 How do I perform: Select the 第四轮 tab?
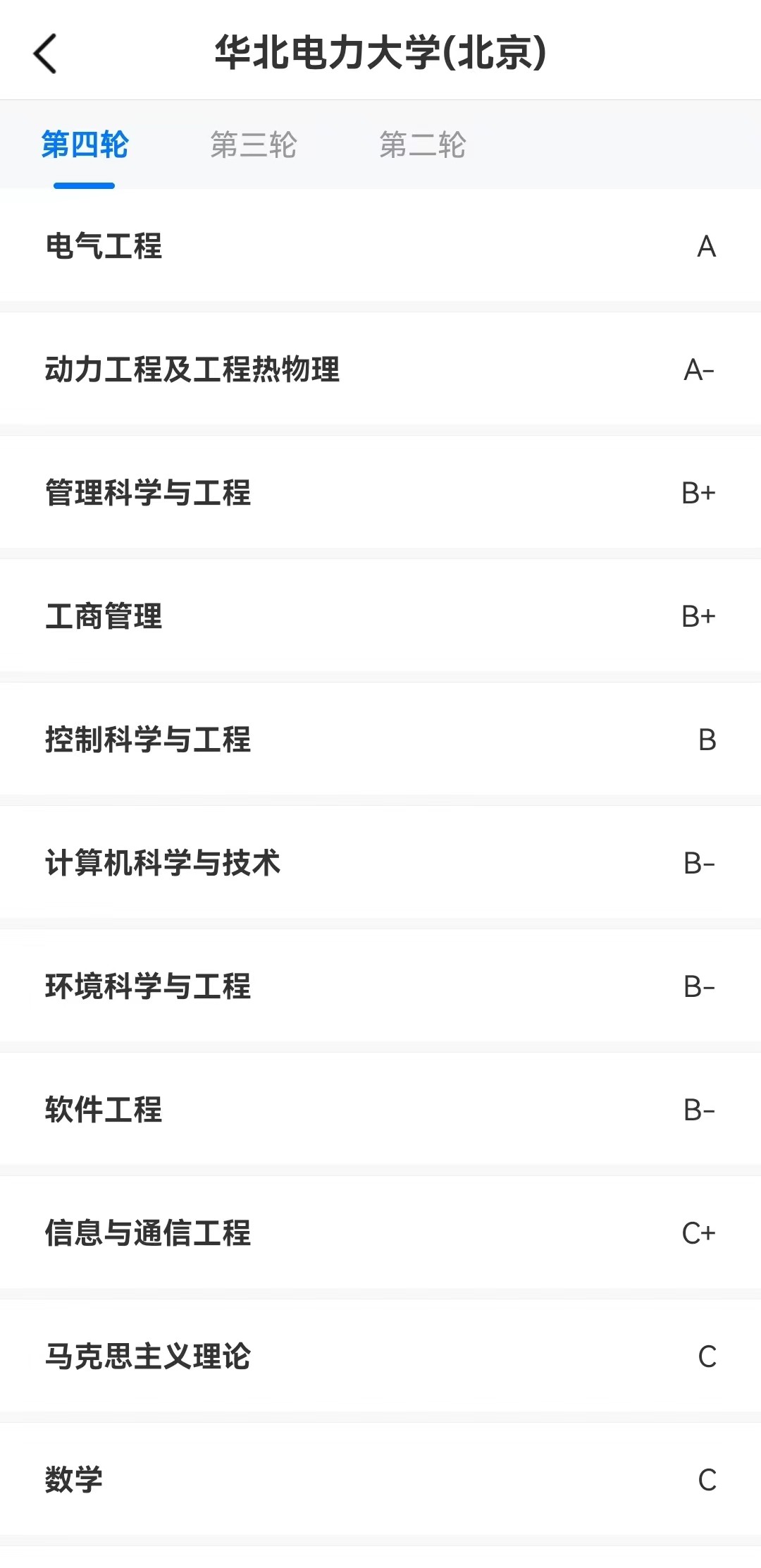tap(85, 145)
